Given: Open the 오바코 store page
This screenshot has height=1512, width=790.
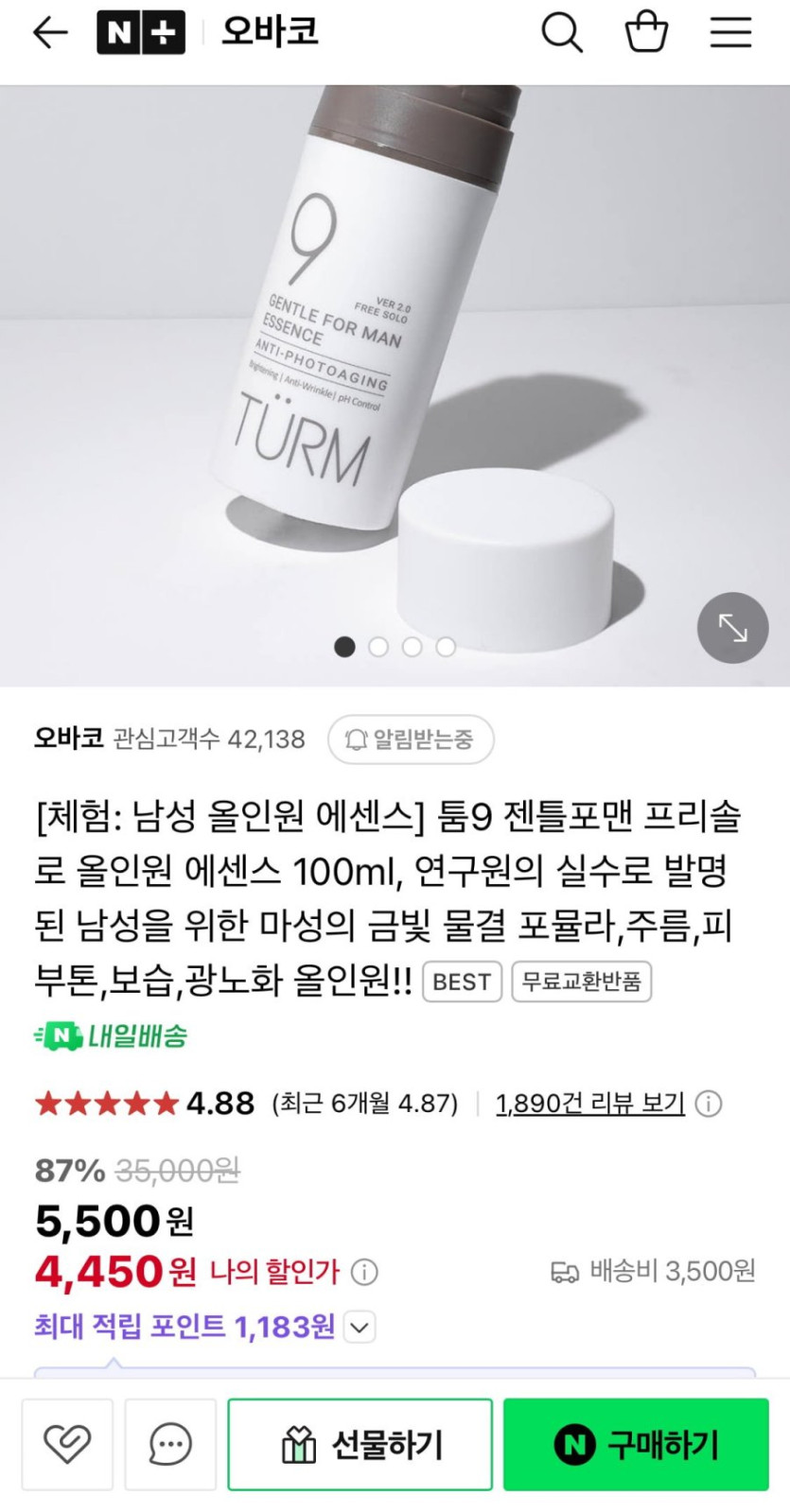Looking at the screenshot, I should click(x=69, y=739).
